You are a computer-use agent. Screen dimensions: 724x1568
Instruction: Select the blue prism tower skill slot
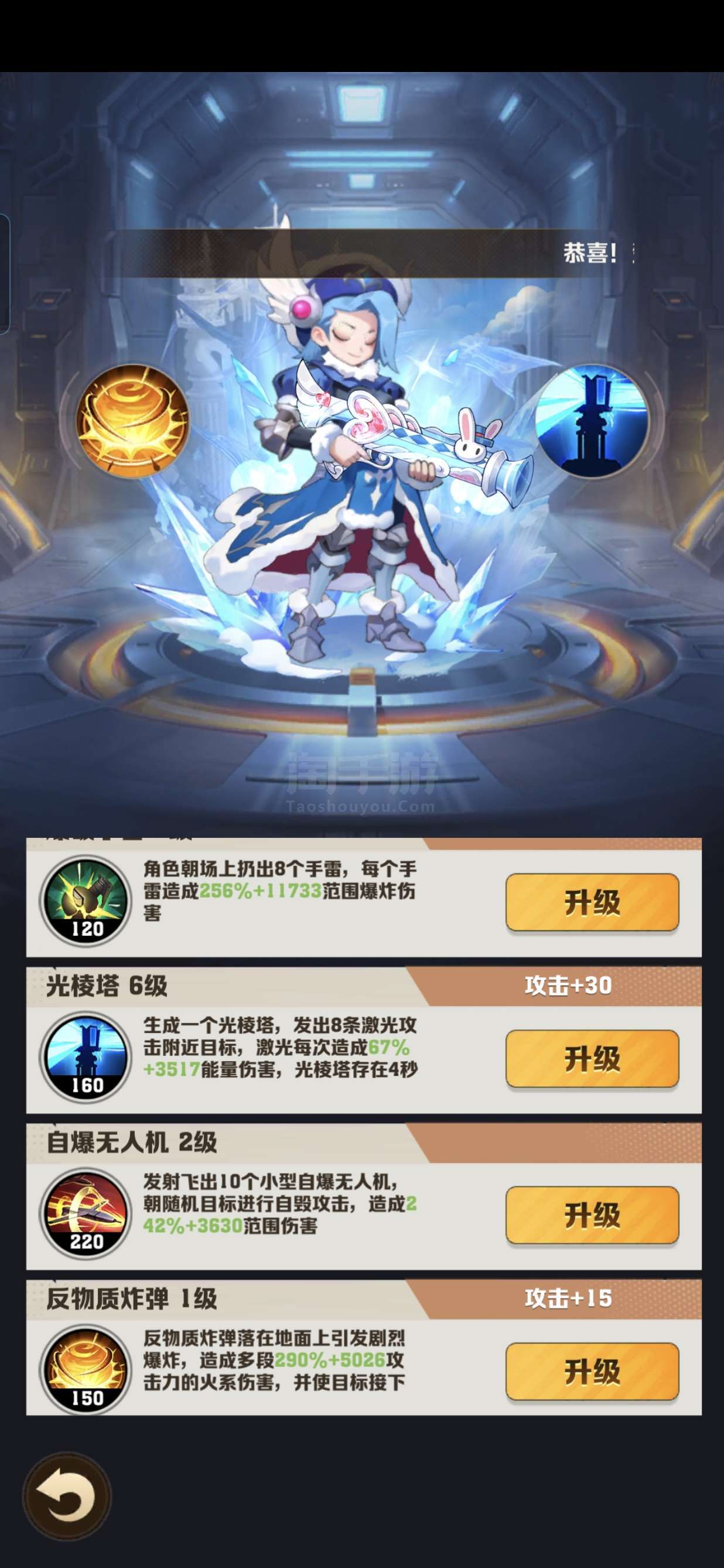[x=592, y=421]
